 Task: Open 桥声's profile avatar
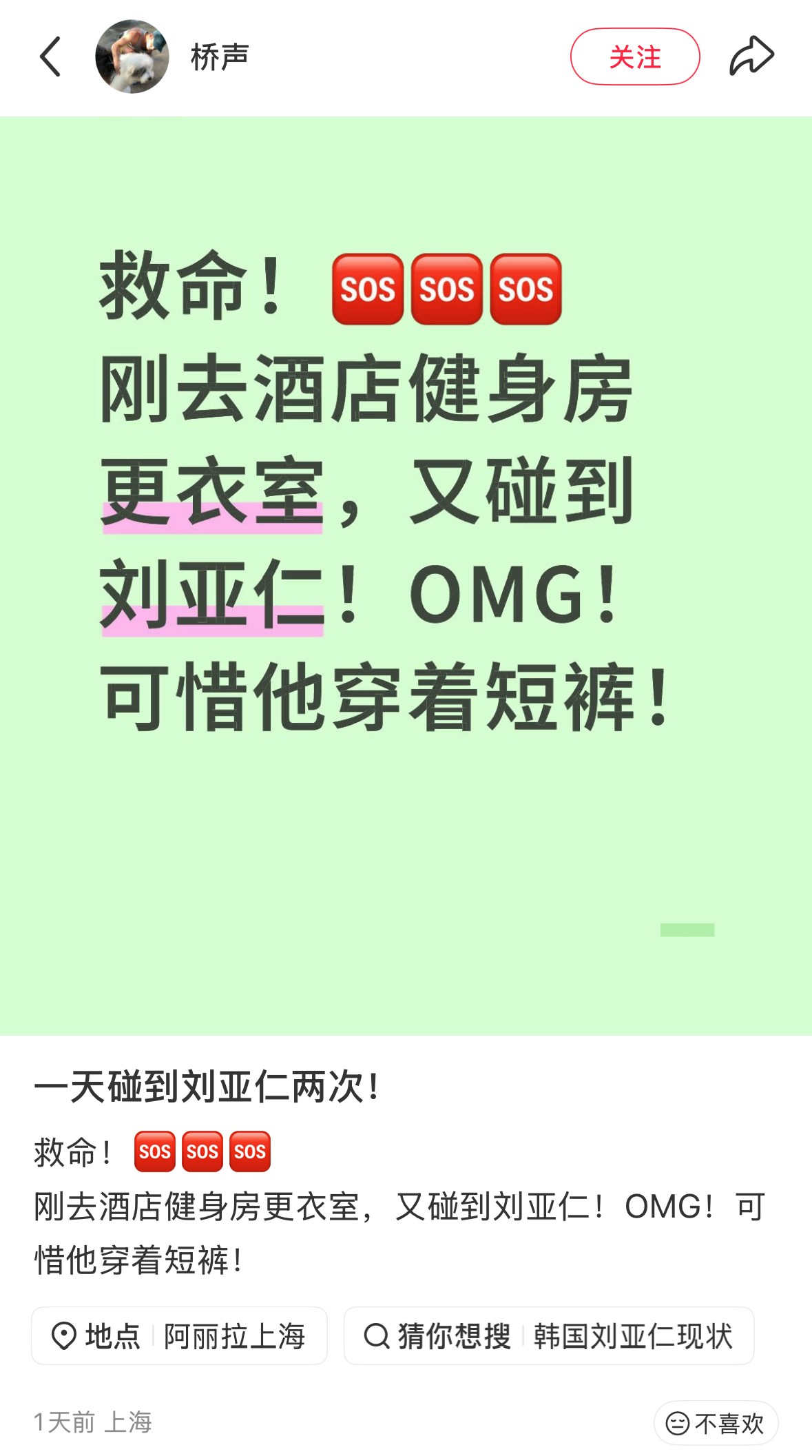coord(132,57)
